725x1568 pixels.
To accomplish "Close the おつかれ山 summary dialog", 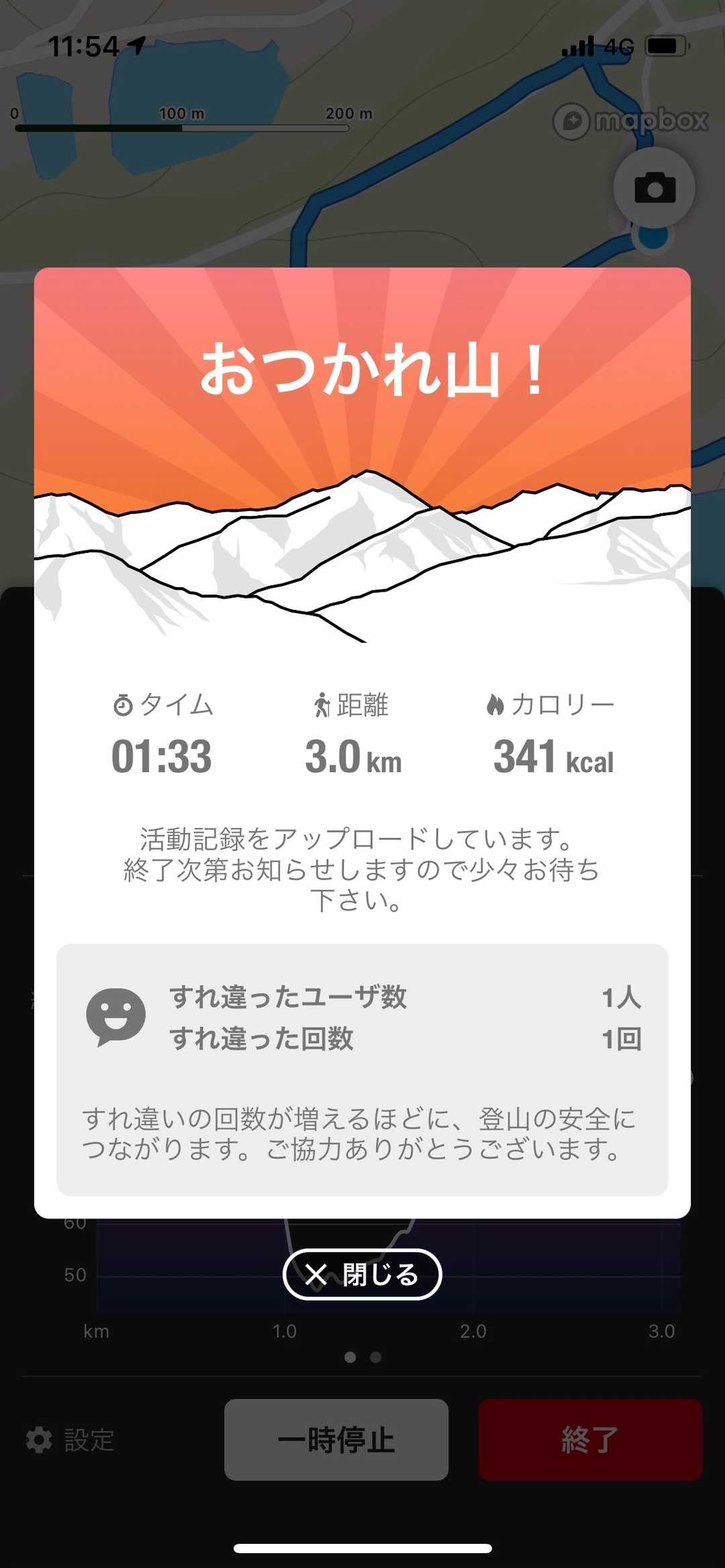I will (362, 1273).
